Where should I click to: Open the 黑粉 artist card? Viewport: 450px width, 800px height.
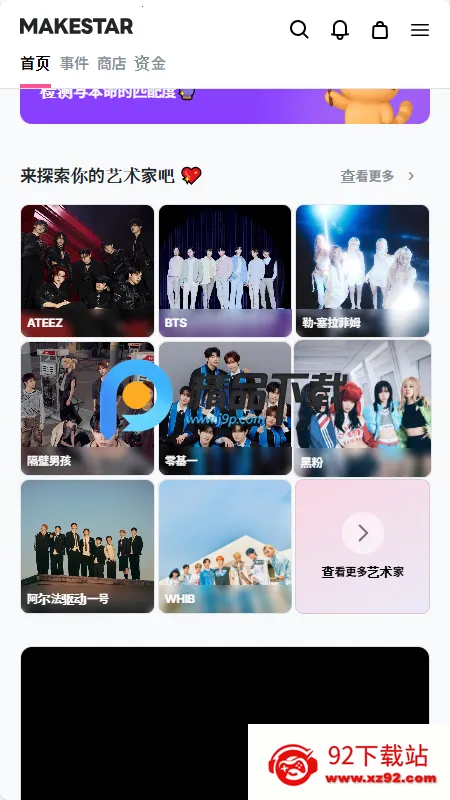click(x=362, y=408)
